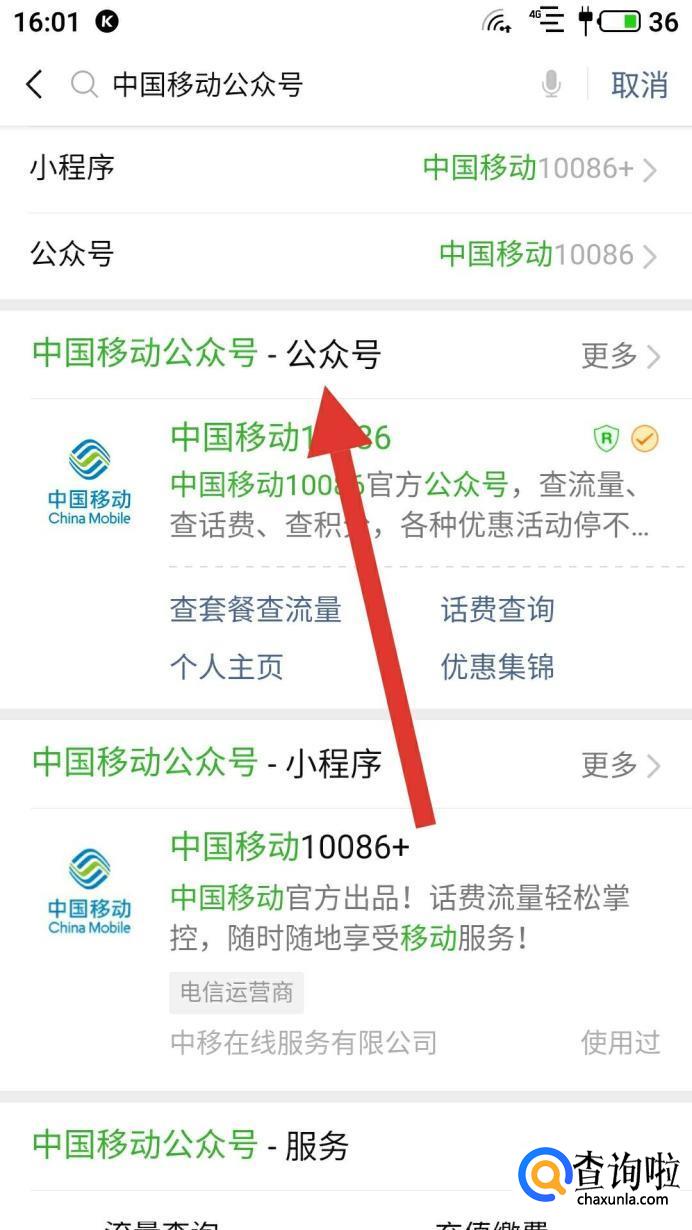Cancel the search with 取消
Image resolution: width=692 pixels, height=1230 pixels.
(639, 85)
